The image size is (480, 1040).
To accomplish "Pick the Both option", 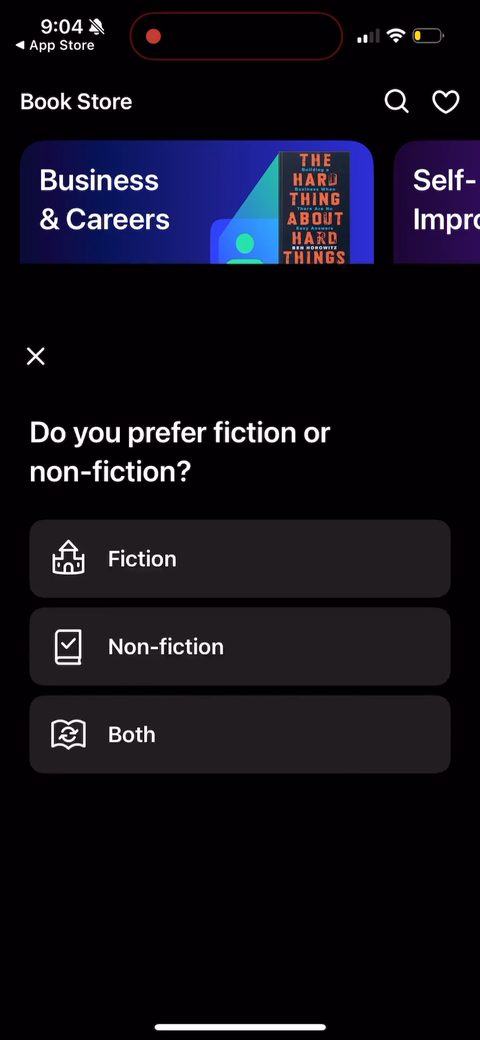I will point(240,734).
